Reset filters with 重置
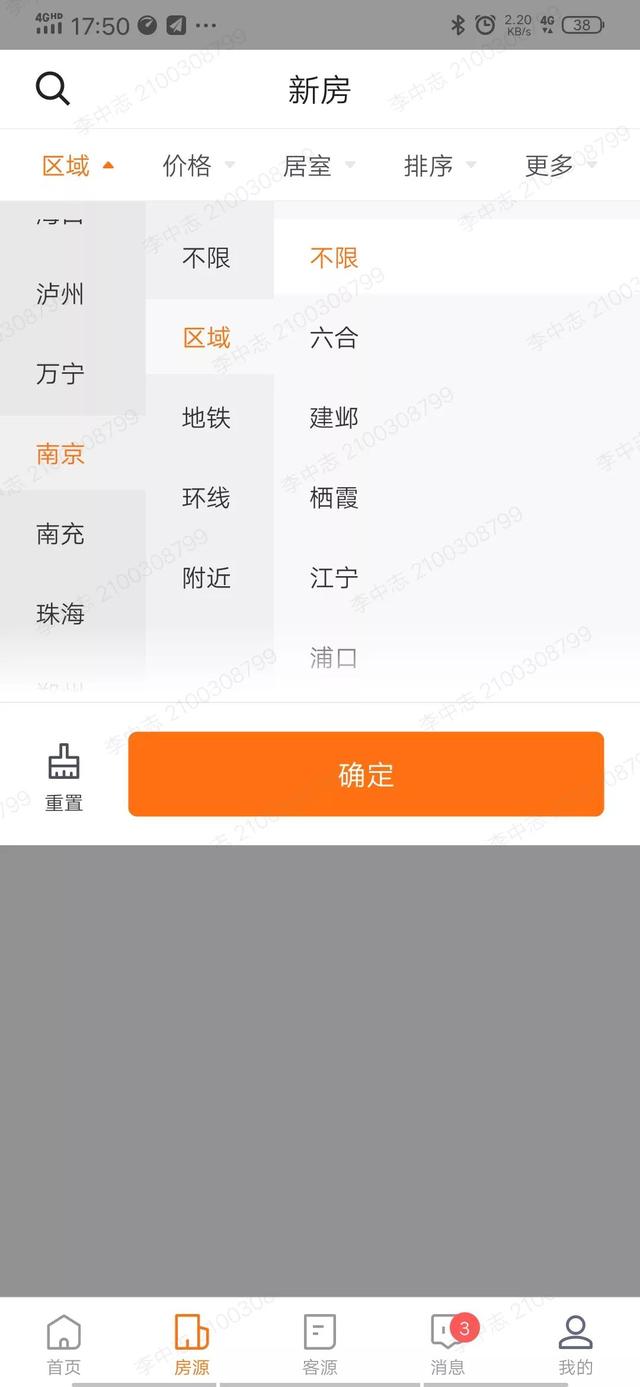This screenshot has width=640, height=1387. [x=64, y=777]
